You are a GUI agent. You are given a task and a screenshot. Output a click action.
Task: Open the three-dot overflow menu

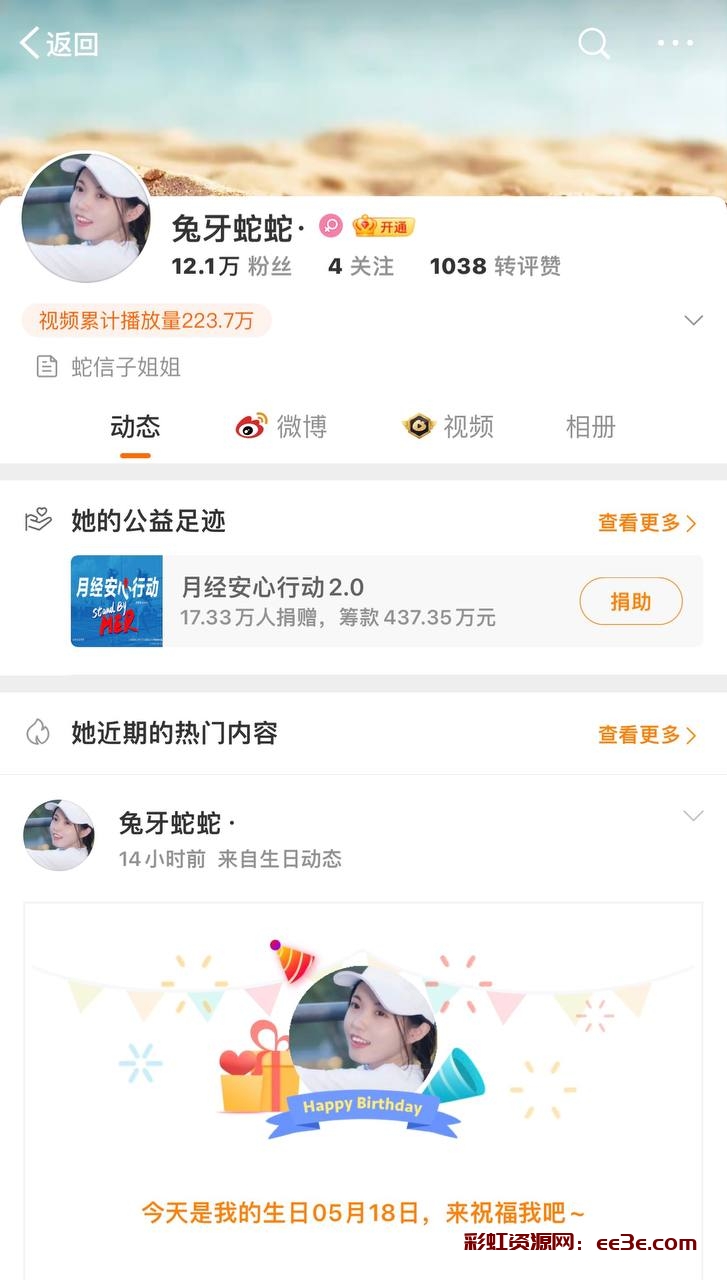(675, 43)
